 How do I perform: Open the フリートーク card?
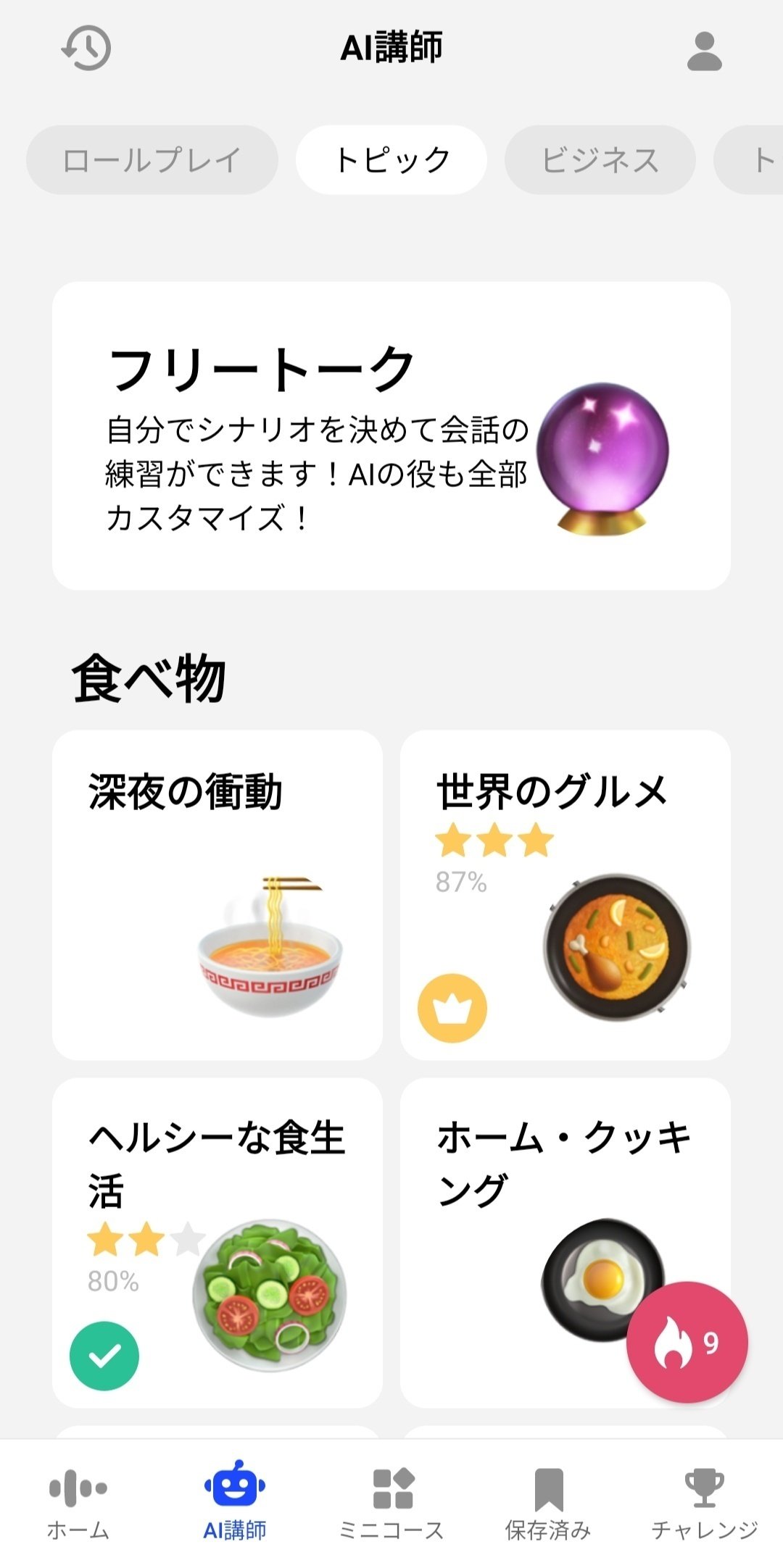click(x=391, y=435)
